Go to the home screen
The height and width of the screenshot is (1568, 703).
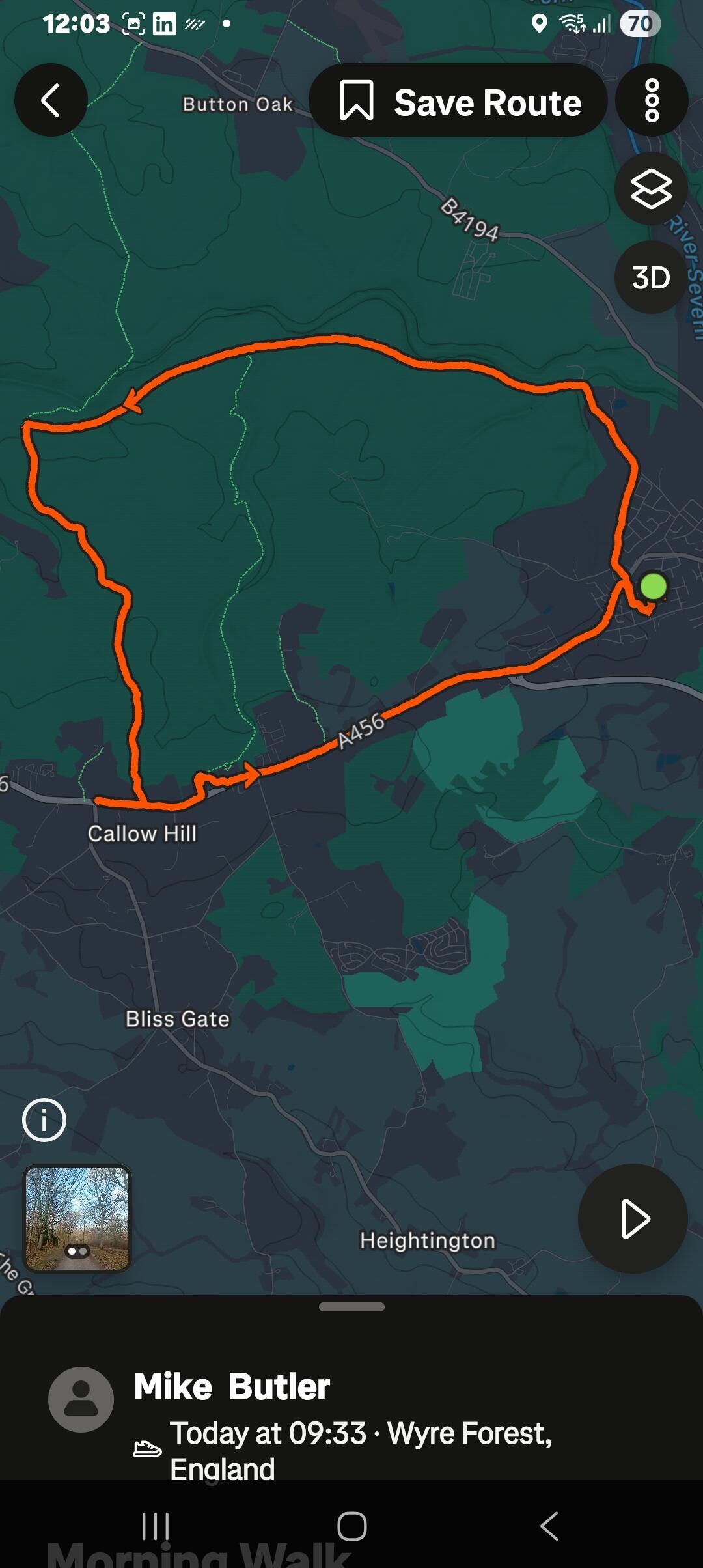coord(351,1526)
